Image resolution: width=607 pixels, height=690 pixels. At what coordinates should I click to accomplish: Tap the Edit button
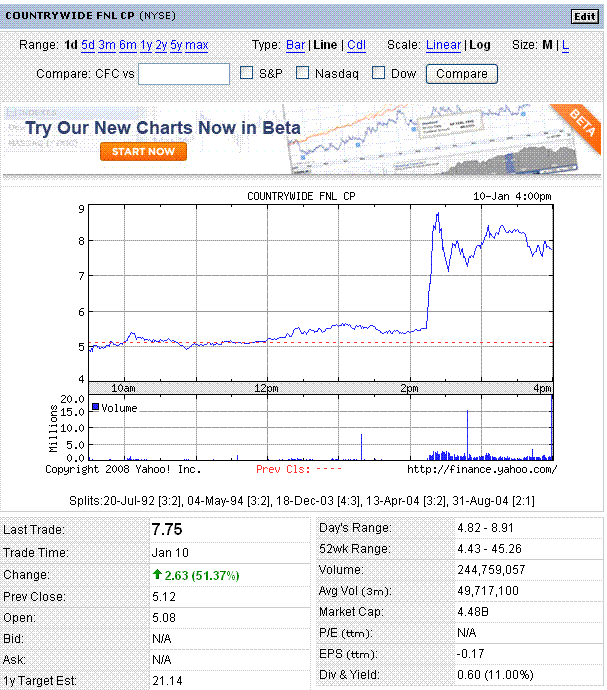click(x=584, y=16)
